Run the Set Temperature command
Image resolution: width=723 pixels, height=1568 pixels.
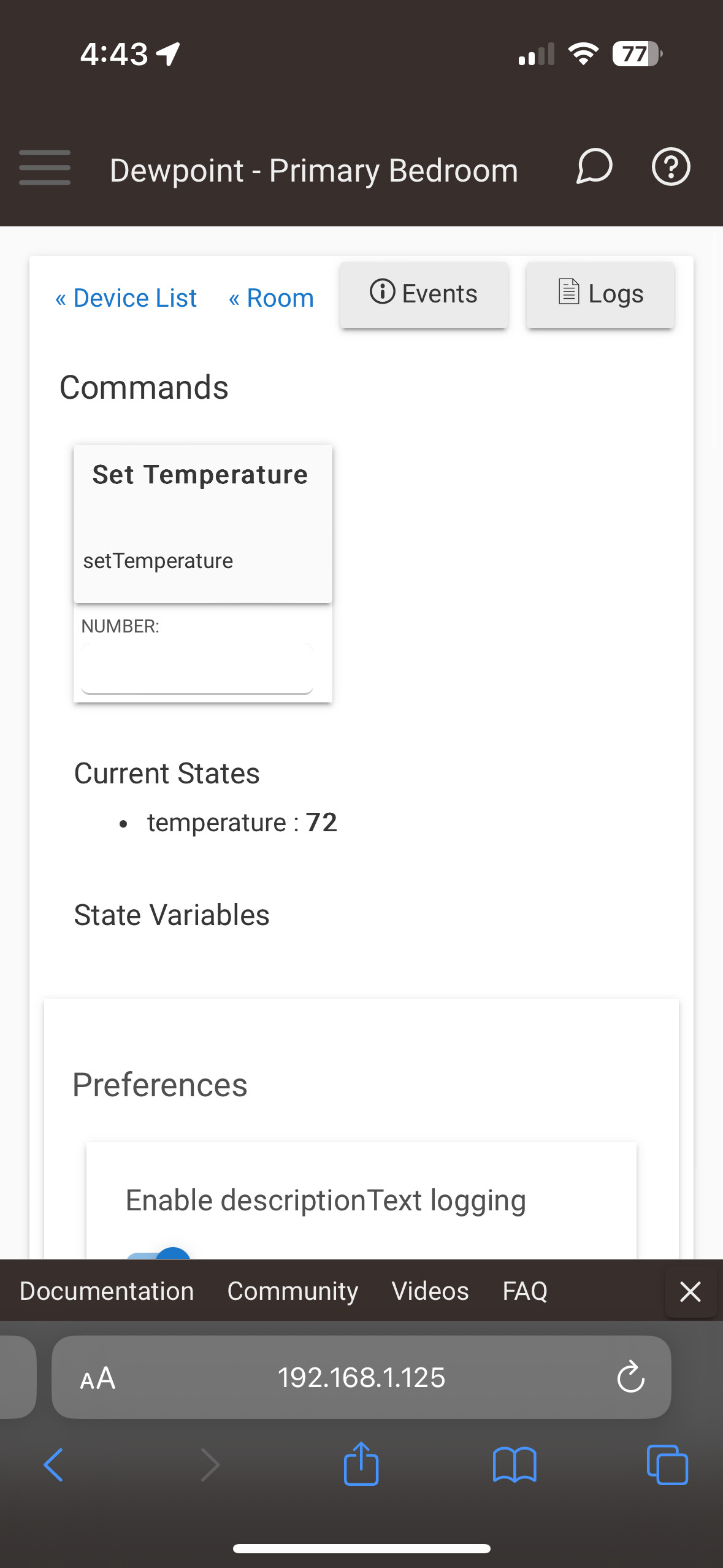click(x=203, y=523)
